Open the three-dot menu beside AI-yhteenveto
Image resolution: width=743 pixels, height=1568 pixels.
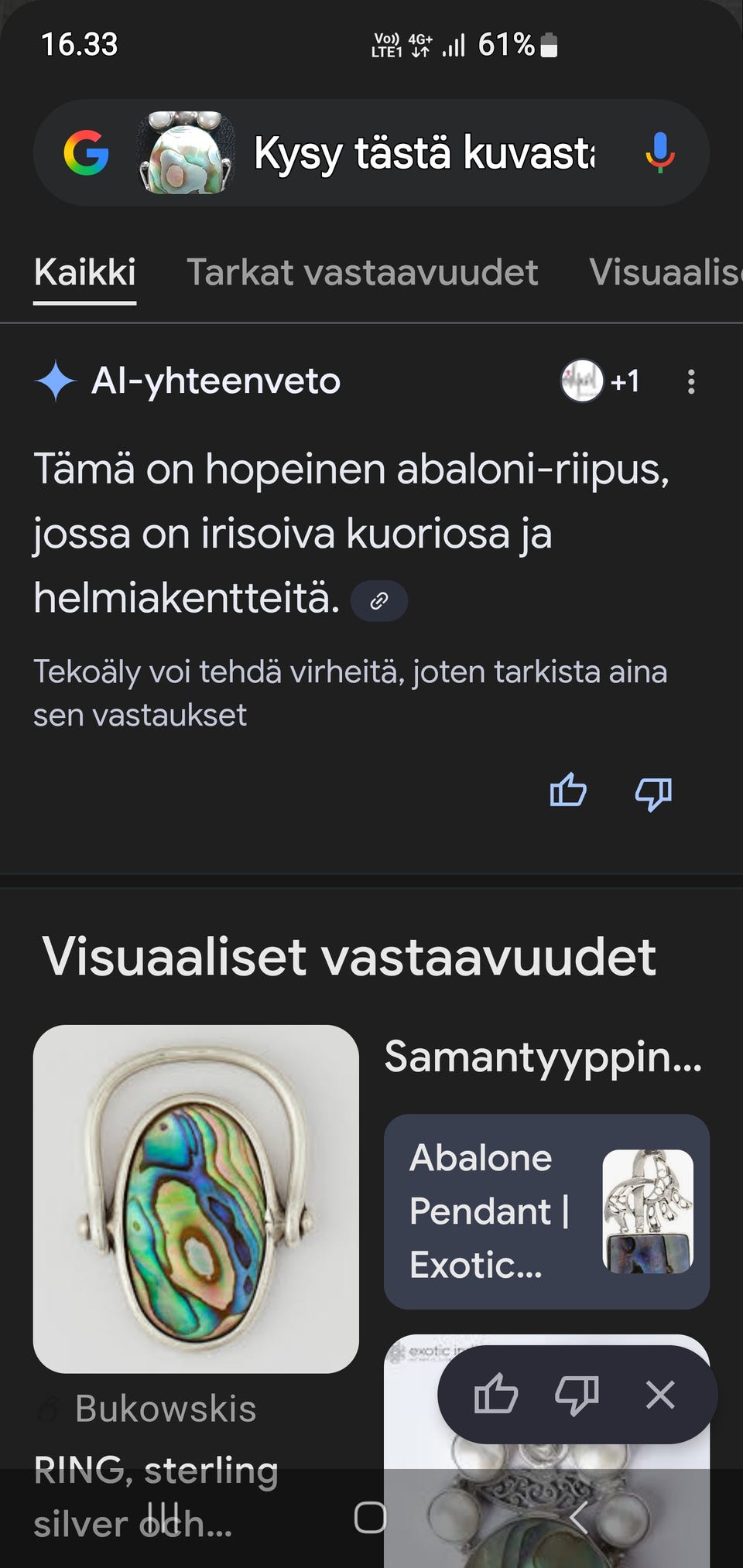[691, 381]
